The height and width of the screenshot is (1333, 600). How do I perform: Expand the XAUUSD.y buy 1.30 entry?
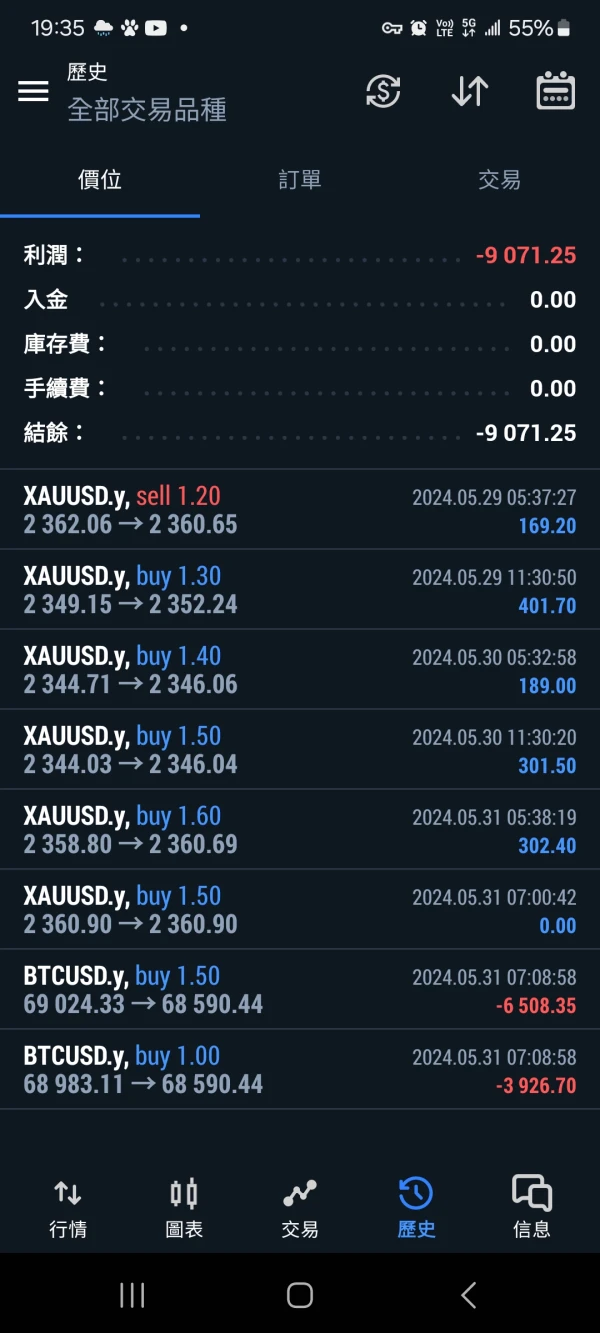point(300,590)
